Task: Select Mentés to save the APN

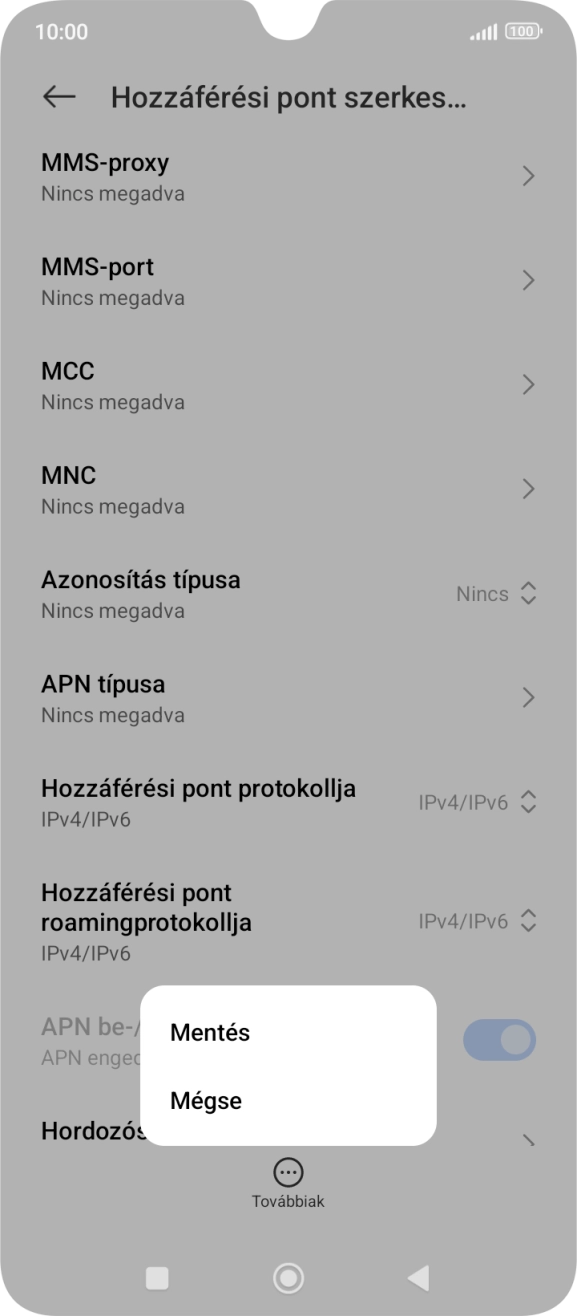Action: [x=288, y=1033]
